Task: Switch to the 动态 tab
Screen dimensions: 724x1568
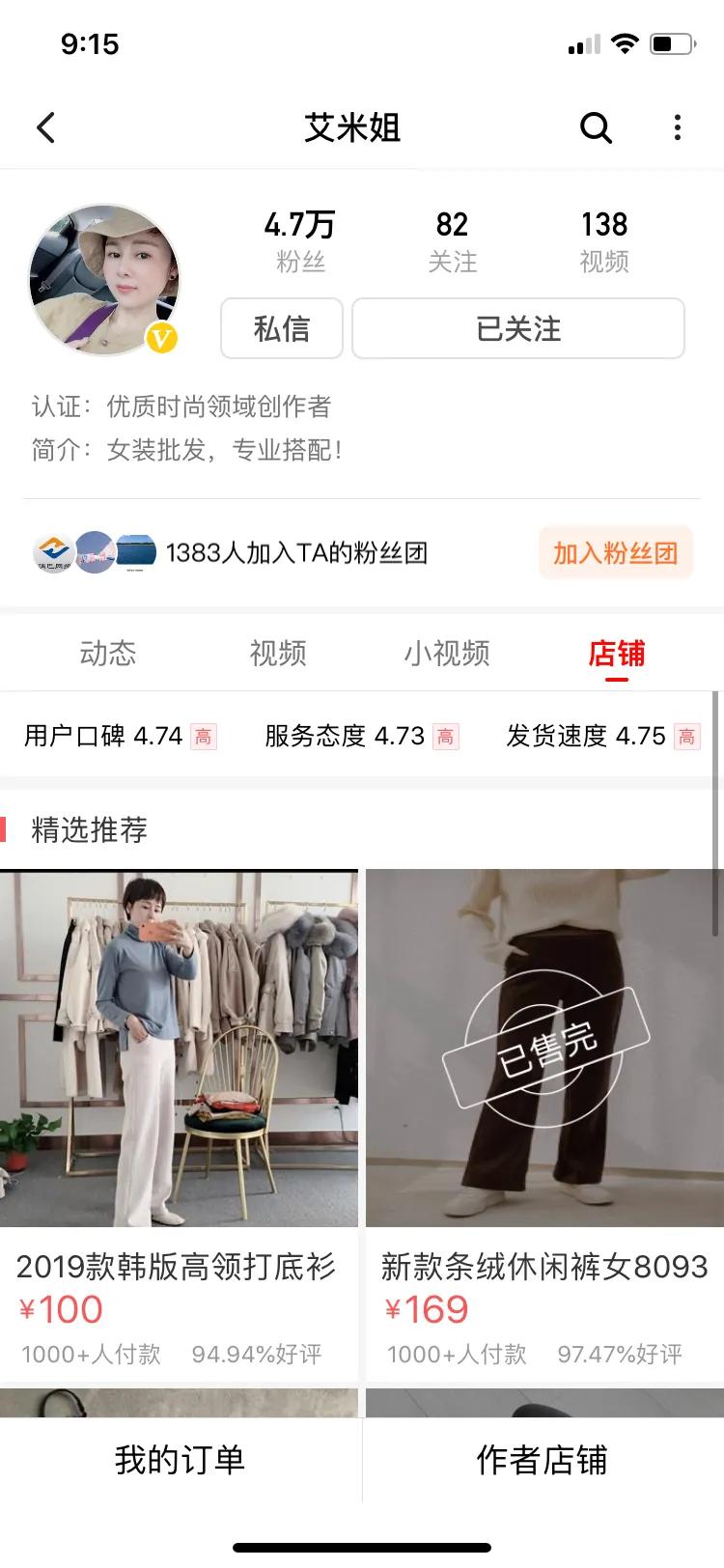Action: tap(109, 653)
